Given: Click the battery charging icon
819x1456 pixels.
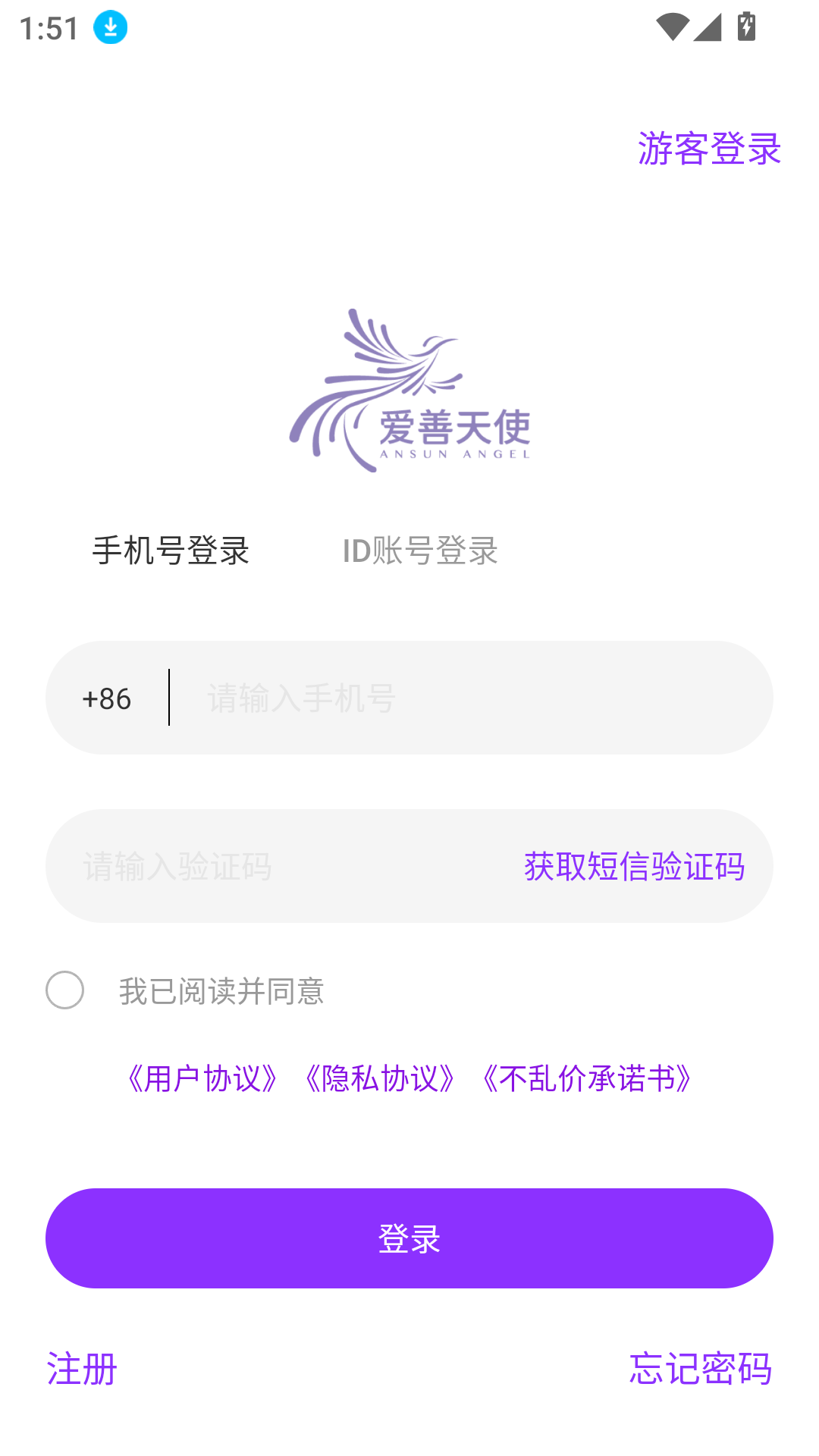Looking at the screenshot, I should point(746,25).
